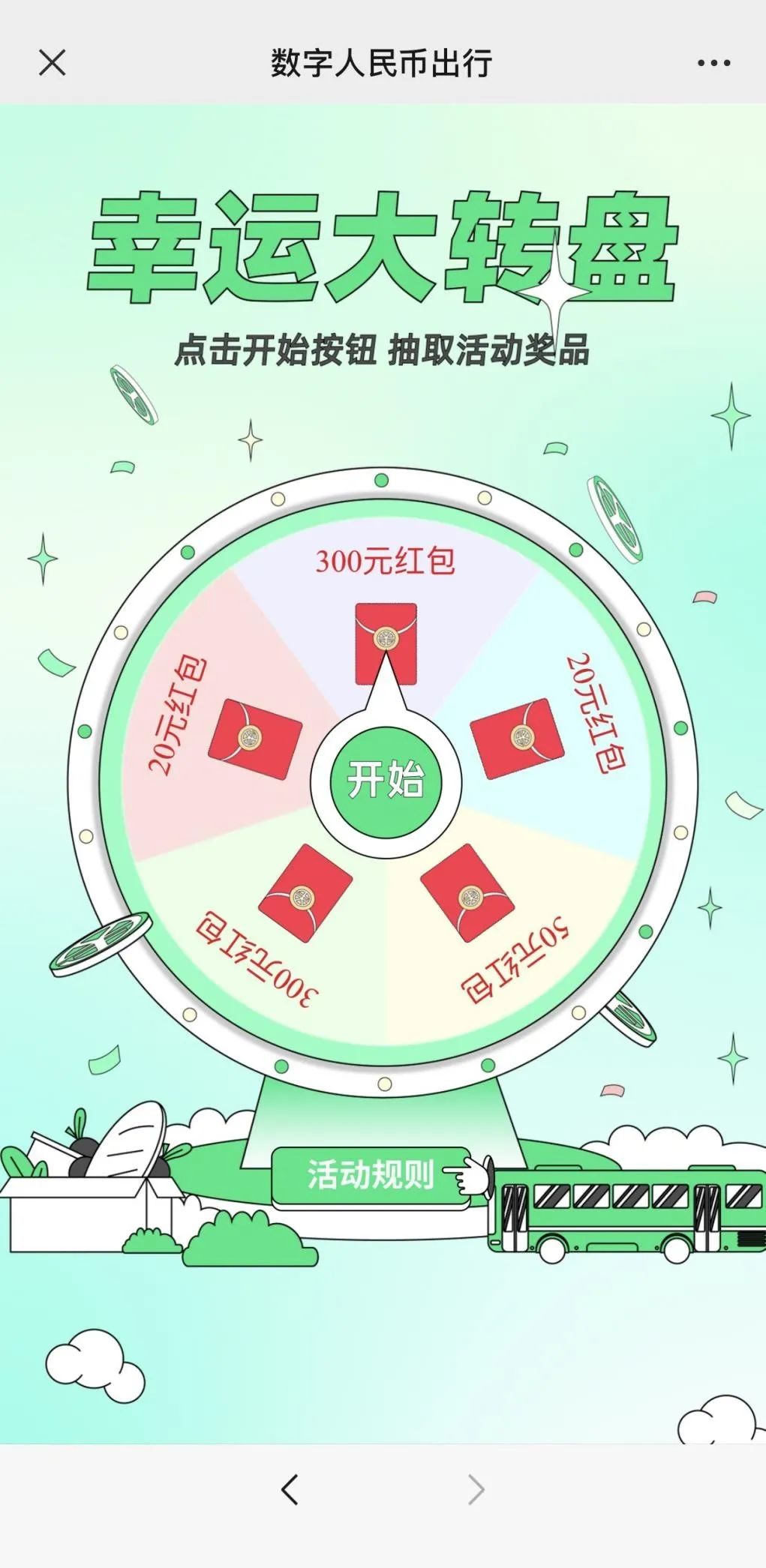The image size is (766, 1568).
Task: Open the 活动规则 rules button
Action: click(x=371, y=1175)
